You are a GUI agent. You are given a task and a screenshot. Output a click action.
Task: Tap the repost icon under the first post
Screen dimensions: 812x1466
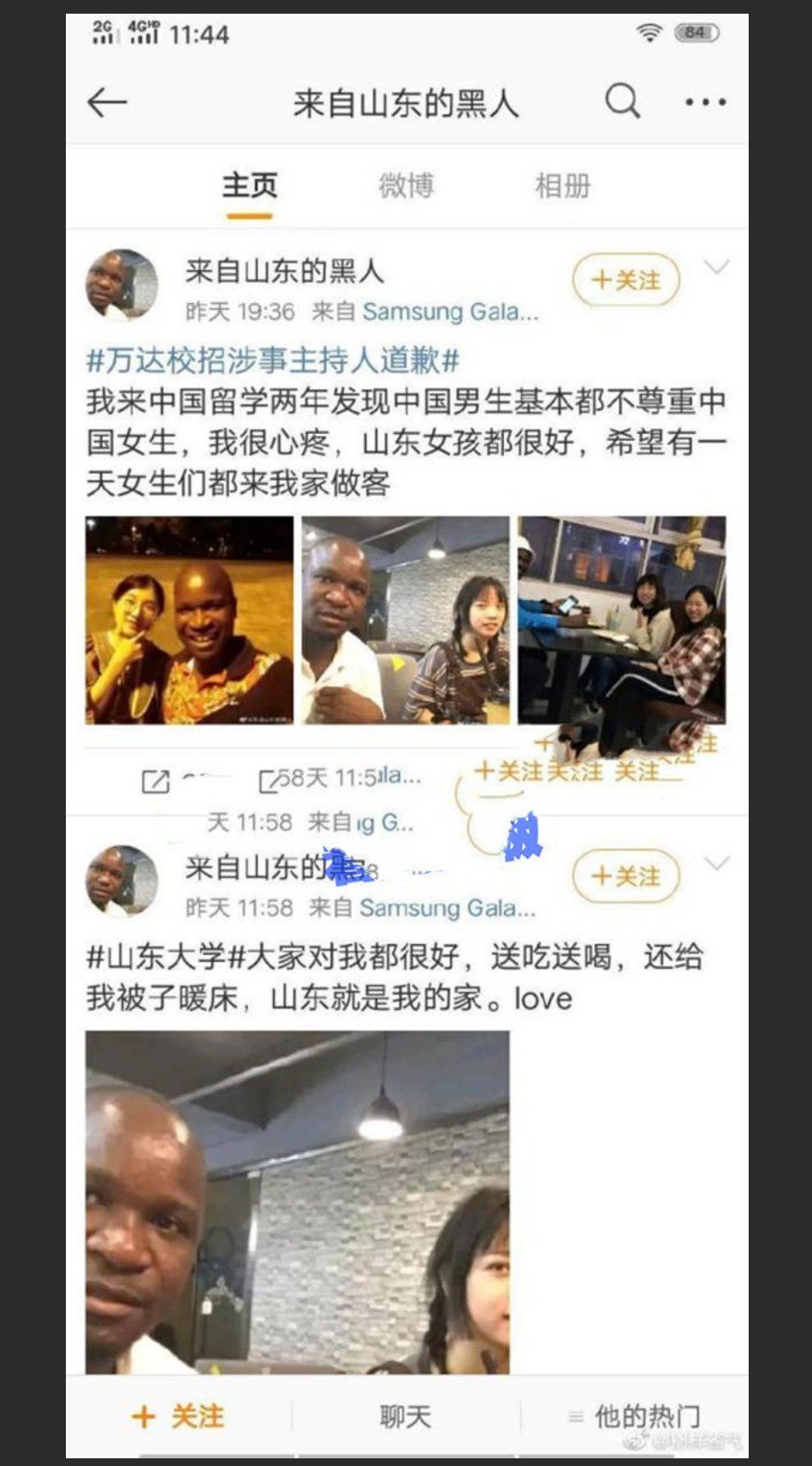[x=155, y=781]
